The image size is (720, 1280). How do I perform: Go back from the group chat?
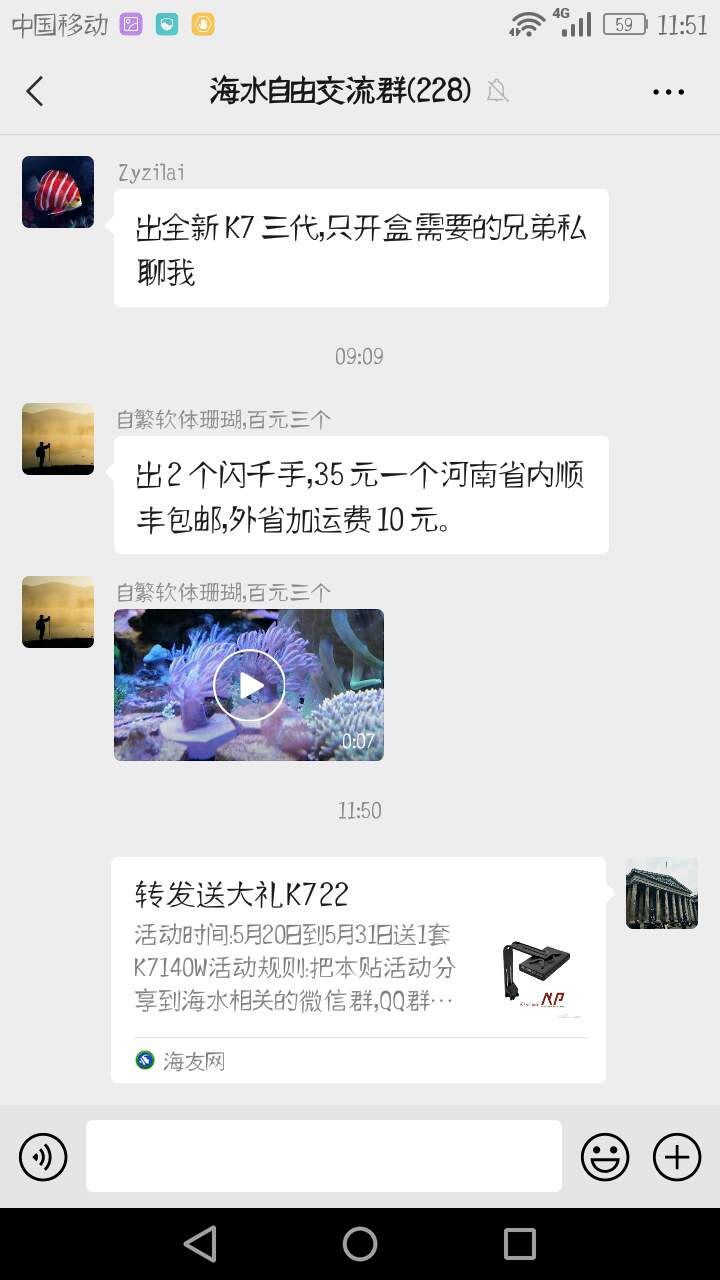[35, 91]
